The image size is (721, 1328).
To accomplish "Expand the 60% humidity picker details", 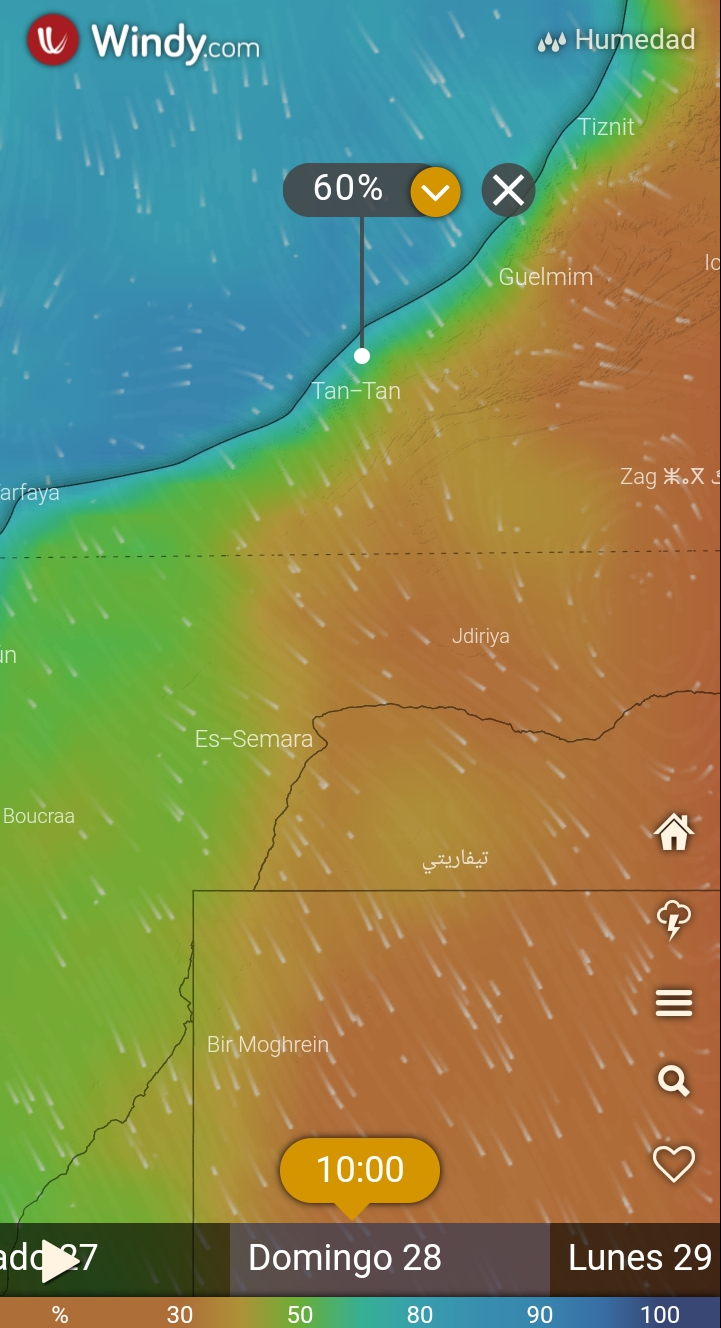I will click(435, 191).
